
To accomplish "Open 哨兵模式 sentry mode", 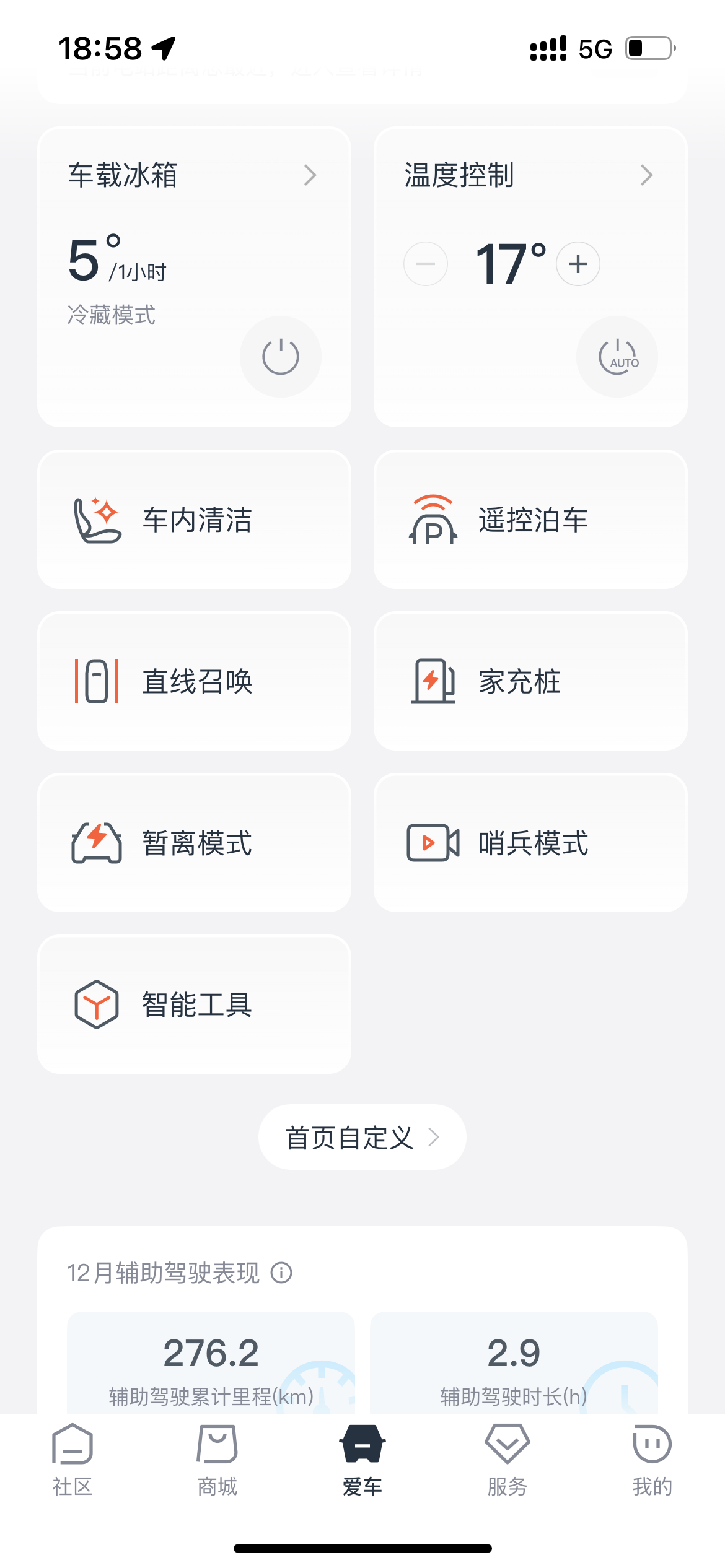I will point(530,843).
